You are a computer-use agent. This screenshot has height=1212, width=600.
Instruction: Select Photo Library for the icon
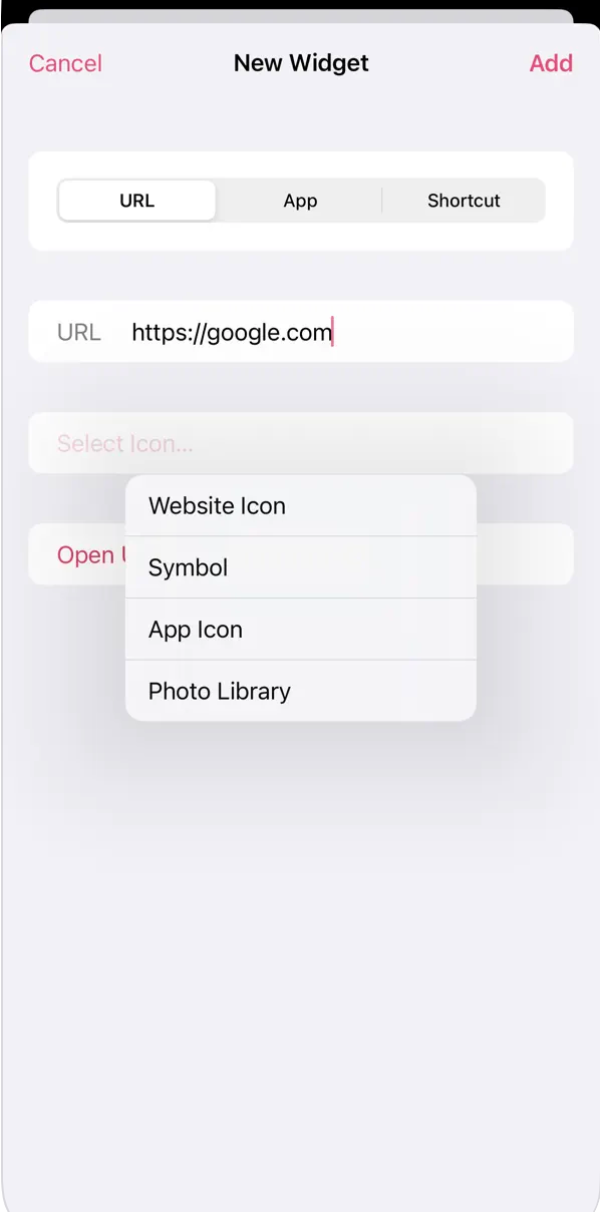[300, 691]
